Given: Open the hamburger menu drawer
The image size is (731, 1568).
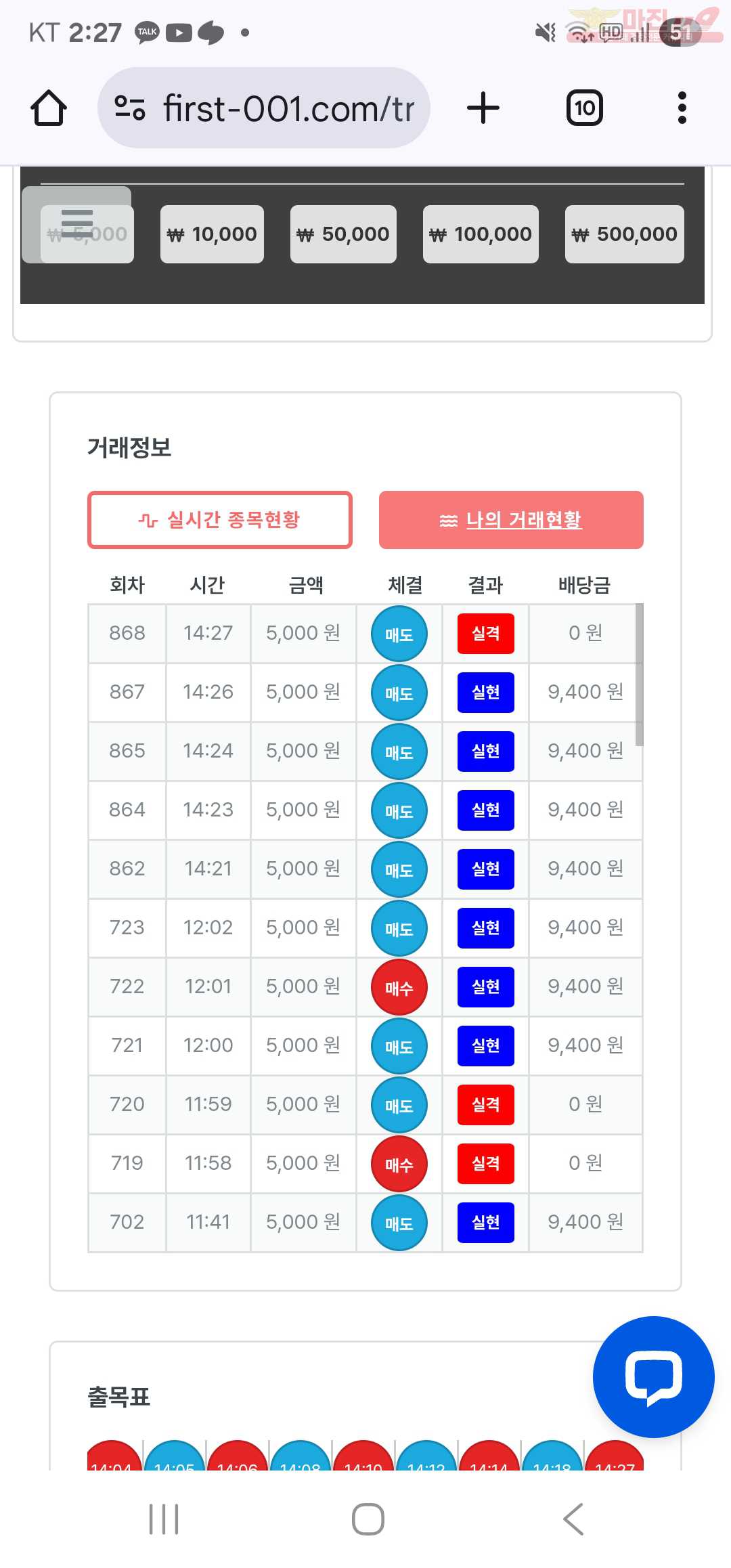Looking at the screenshot, I should pyautogui.click(x=76, y=224).
